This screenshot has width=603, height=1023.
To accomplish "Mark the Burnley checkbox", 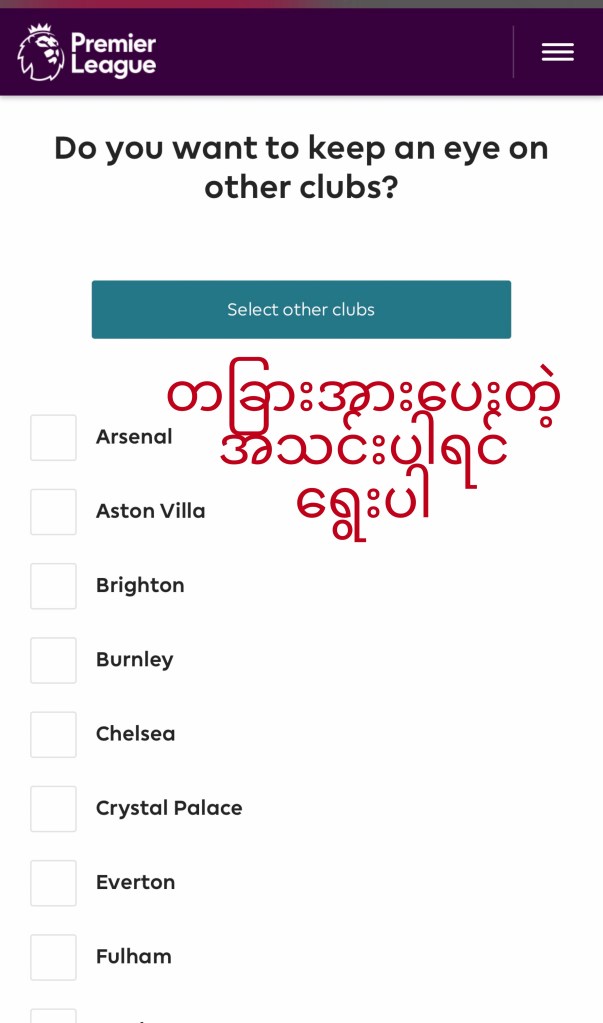I will (53, 660).
